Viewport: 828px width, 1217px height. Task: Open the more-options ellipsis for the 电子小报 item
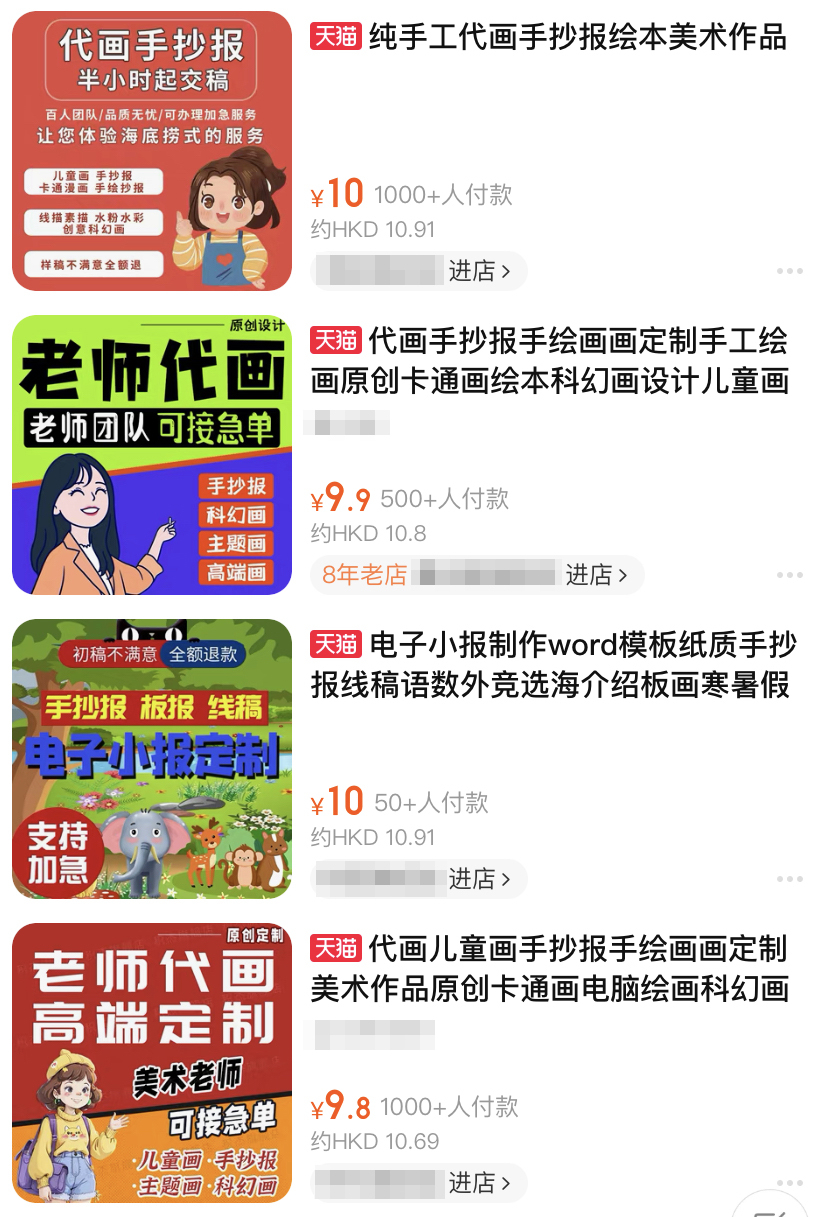pyautogui.click(x=791, y=879)
